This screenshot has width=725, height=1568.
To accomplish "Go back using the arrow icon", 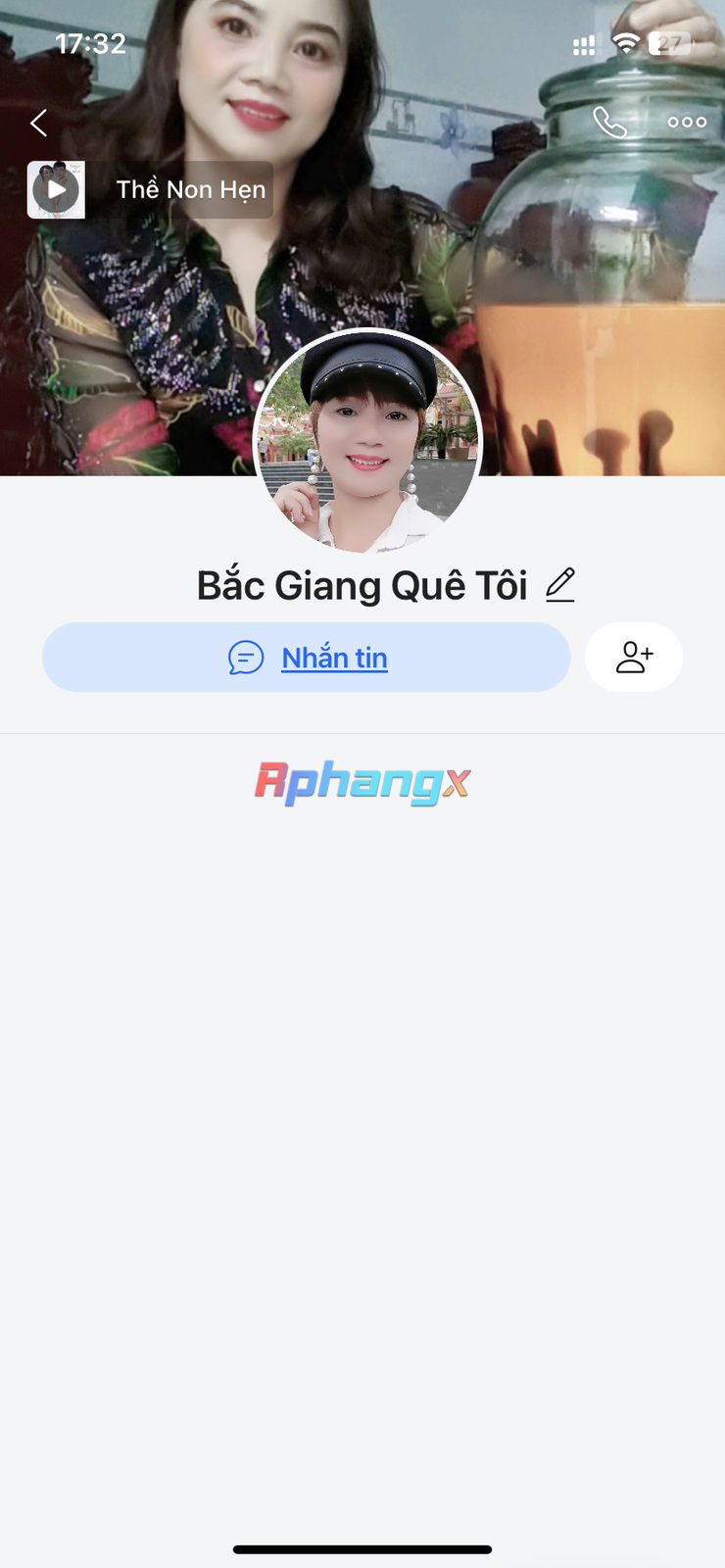I will click(x=38, y=122).
